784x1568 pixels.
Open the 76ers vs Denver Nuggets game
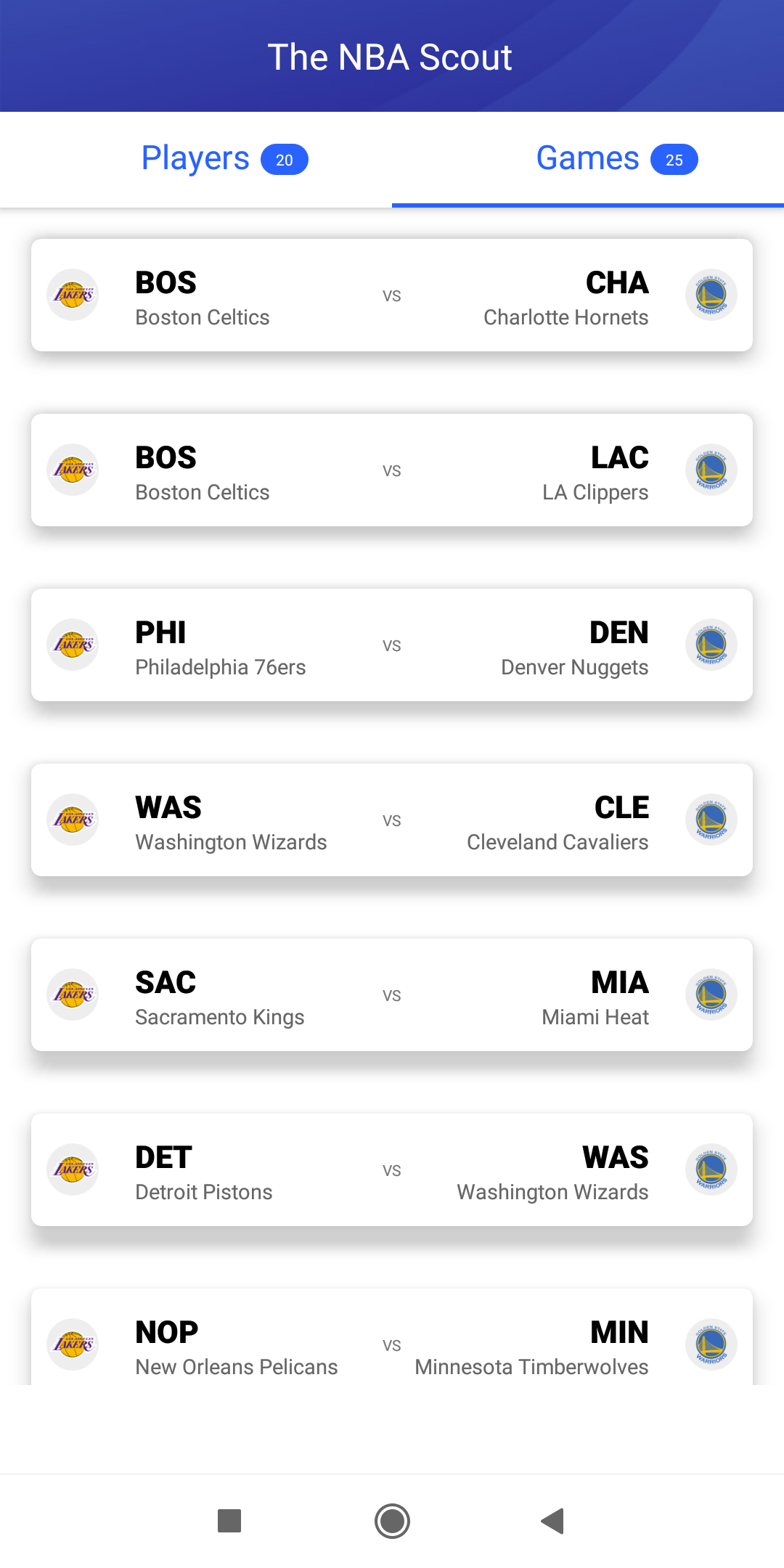click(x=392, y=645)
